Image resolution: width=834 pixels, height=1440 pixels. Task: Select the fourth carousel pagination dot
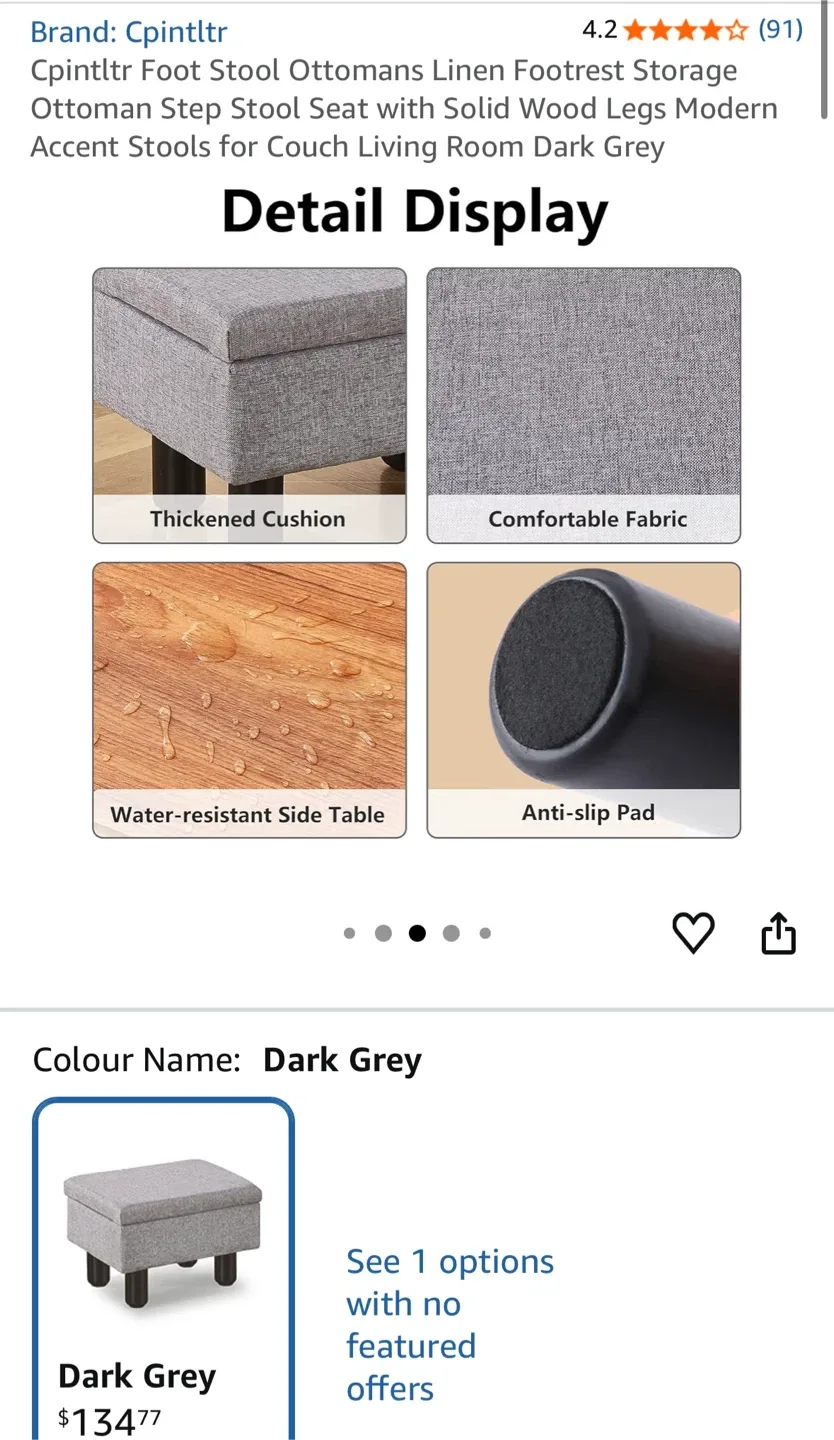click(x=451, y=932)
